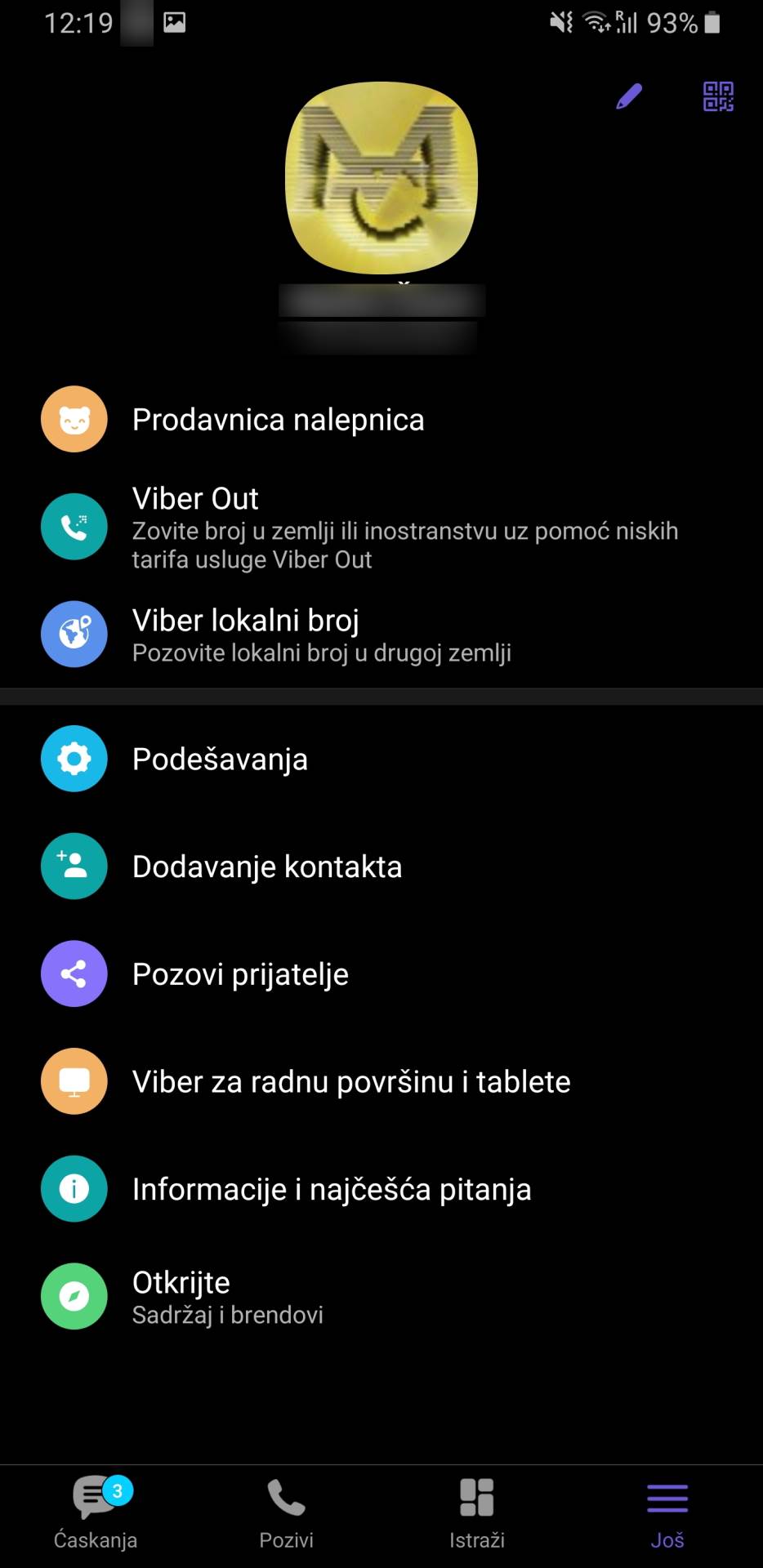Tap the pencil edit profile icon
The image size is (763, 1568).
pos(629,96)
